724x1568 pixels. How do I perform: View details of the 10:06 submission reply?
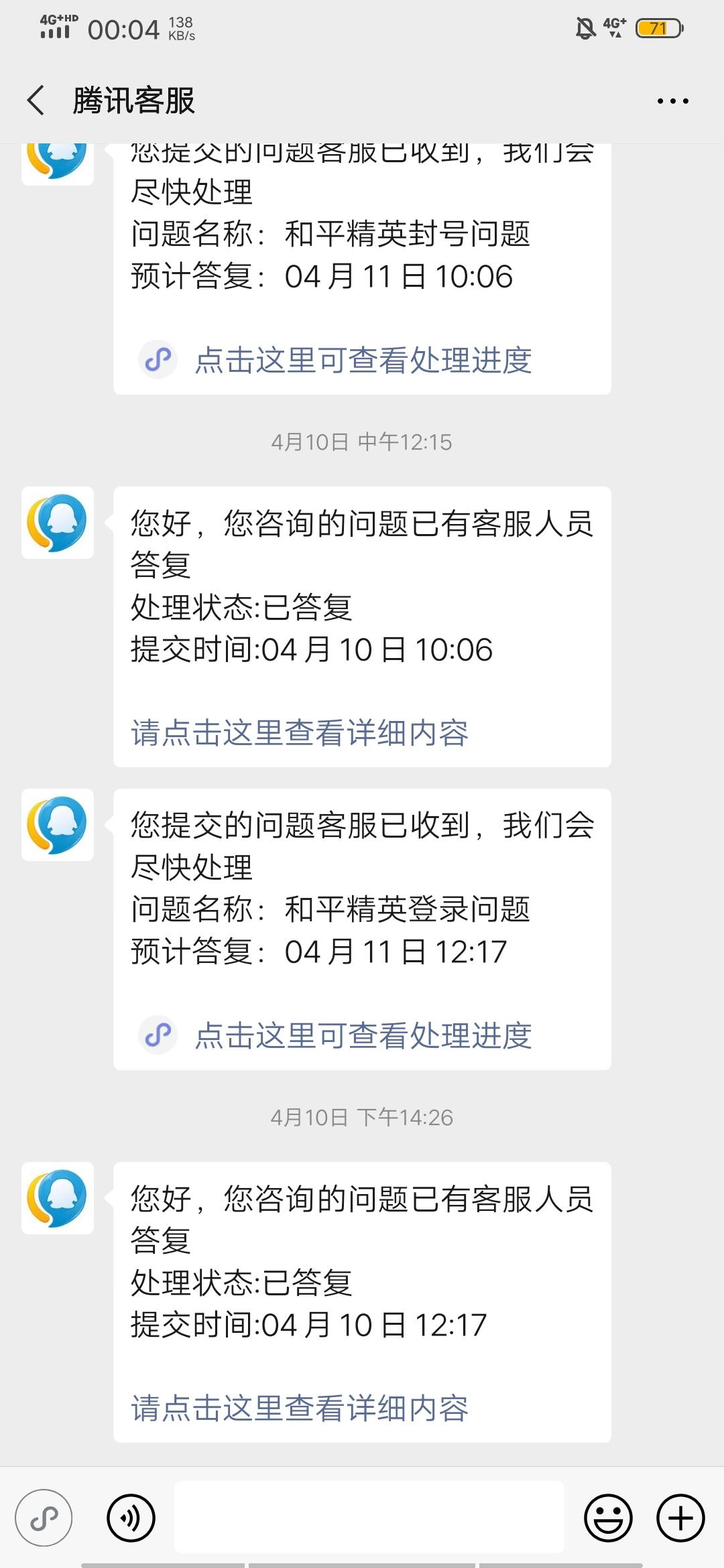tap(300, 732)
